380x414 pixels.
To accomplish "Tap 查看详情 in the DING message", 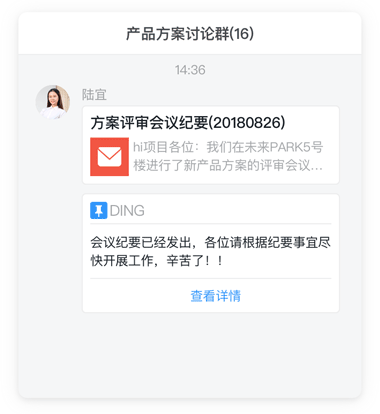I will coord(215,296).
